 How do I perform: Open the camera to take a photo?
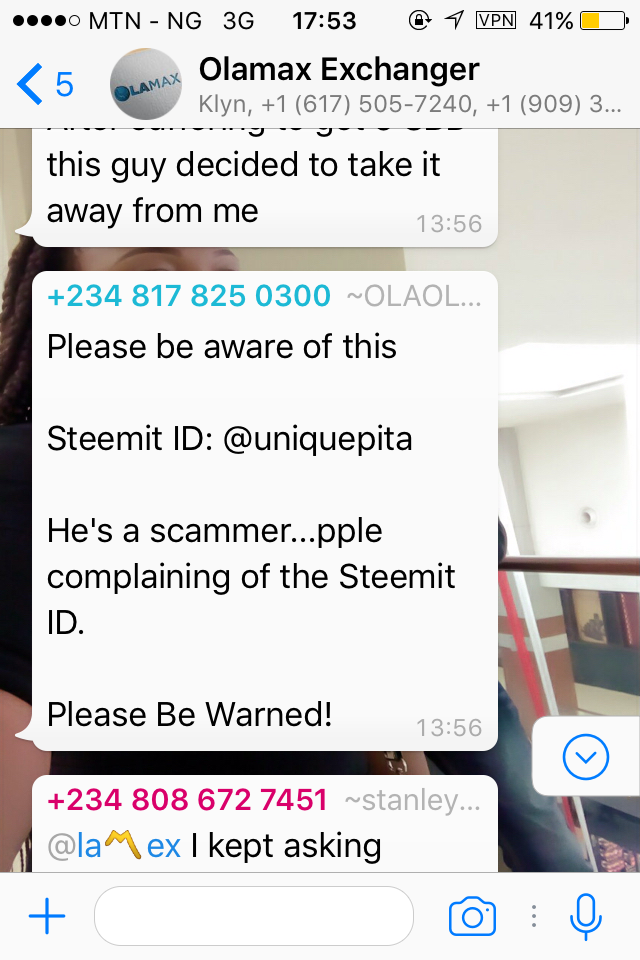click(x=472, y=916)
